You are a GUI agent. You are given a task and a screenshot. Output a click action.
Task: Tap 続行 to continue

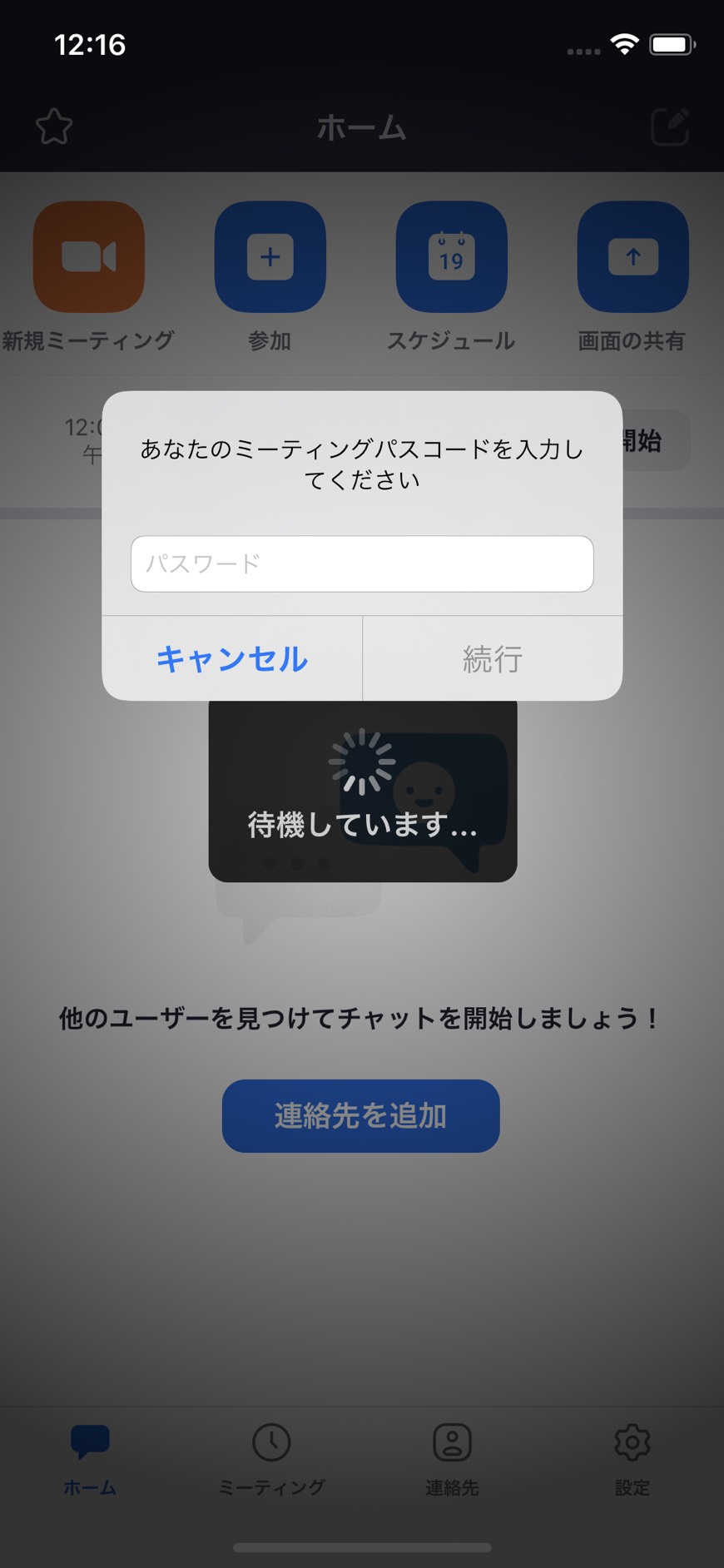[x=493, y=658]
